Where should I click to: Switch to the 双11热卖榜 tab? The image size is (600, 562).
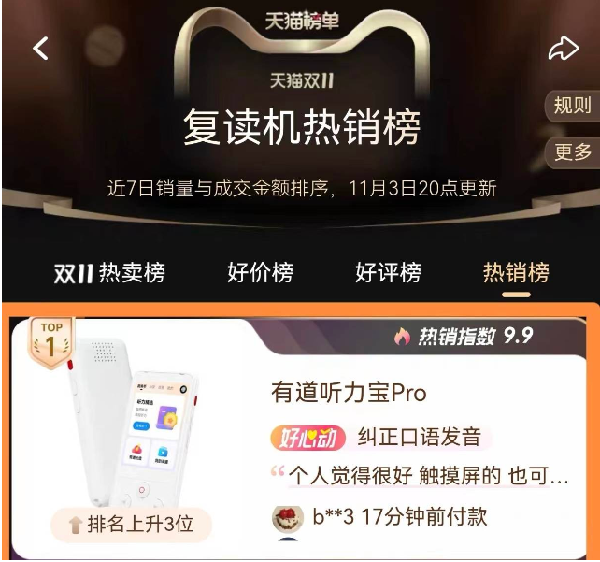coord(109,272)
